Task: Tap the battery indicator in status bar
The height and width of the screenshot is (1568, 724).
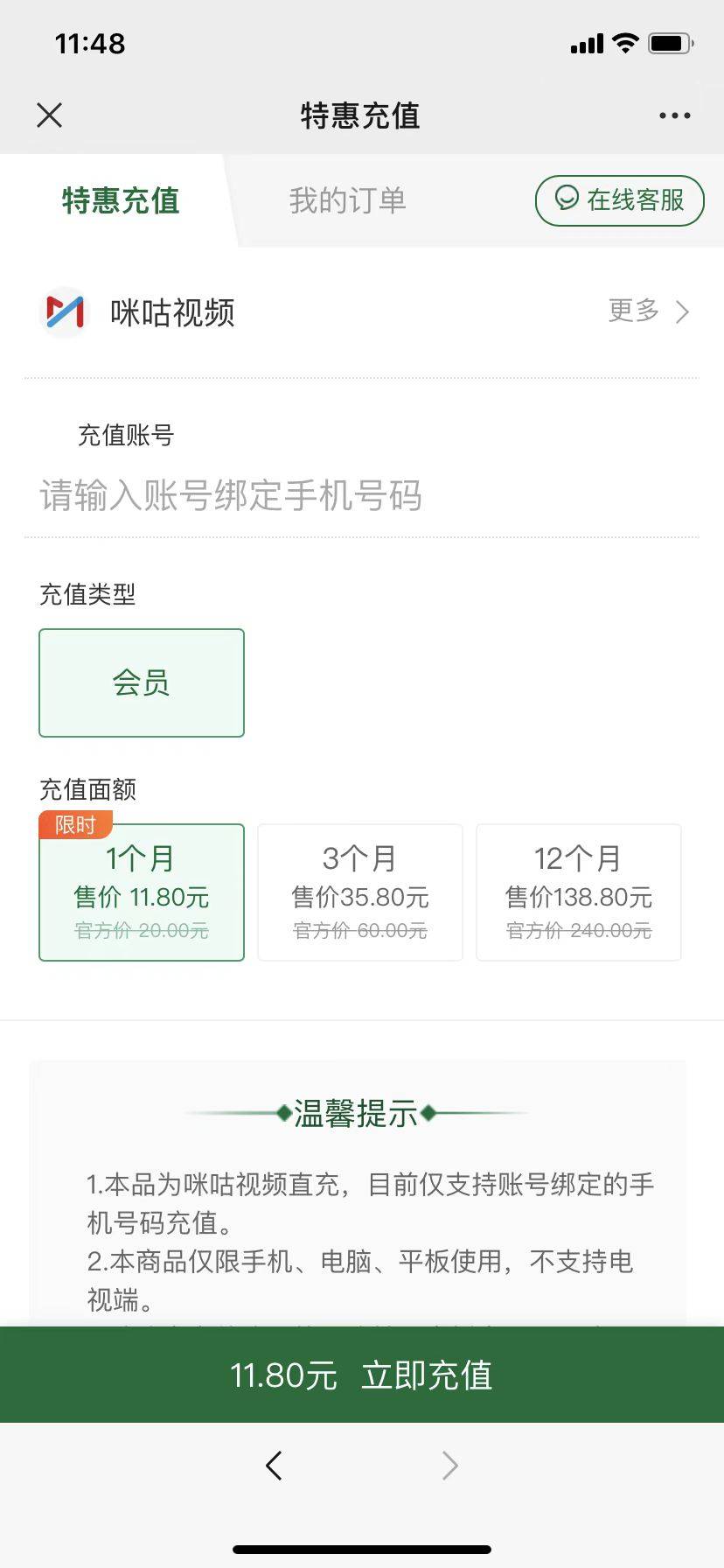Action: (x=668, y=43)
